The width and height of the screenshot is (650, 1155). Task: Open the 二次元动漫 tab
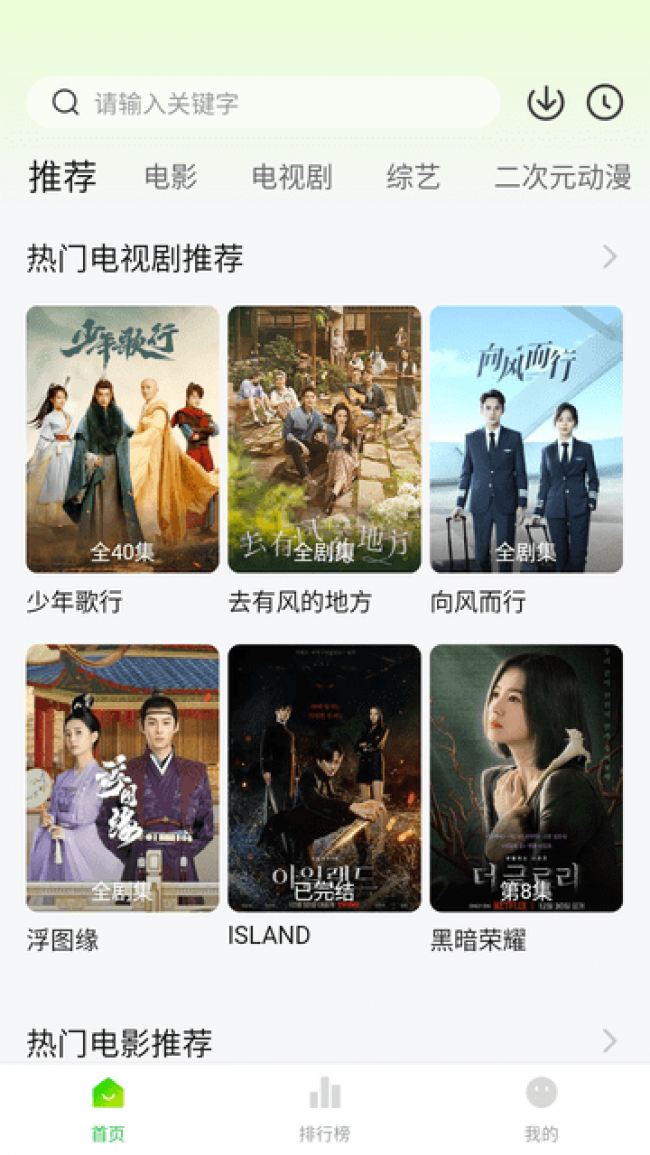[x=562, y=177]
